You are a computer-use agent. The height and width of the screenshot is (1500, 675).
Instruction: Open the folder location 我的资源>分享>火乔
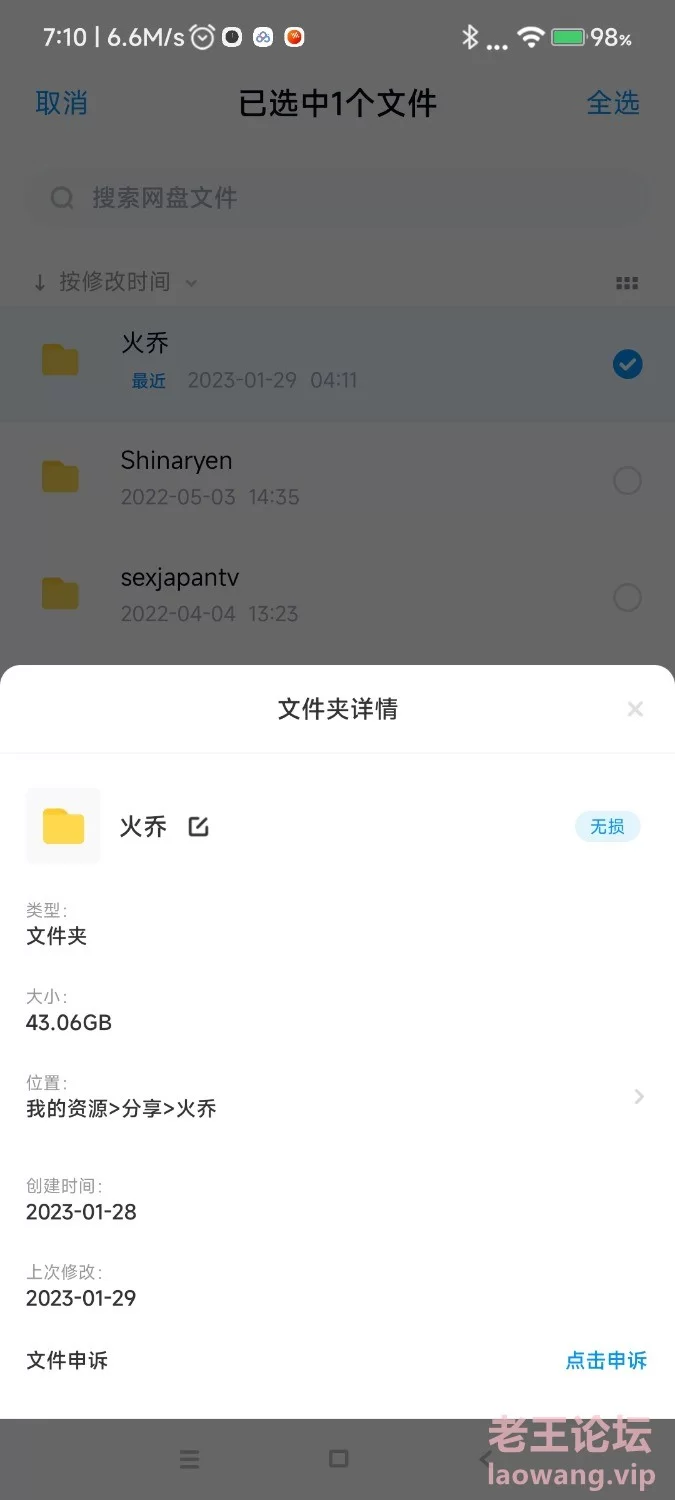tap(337, 1097)
